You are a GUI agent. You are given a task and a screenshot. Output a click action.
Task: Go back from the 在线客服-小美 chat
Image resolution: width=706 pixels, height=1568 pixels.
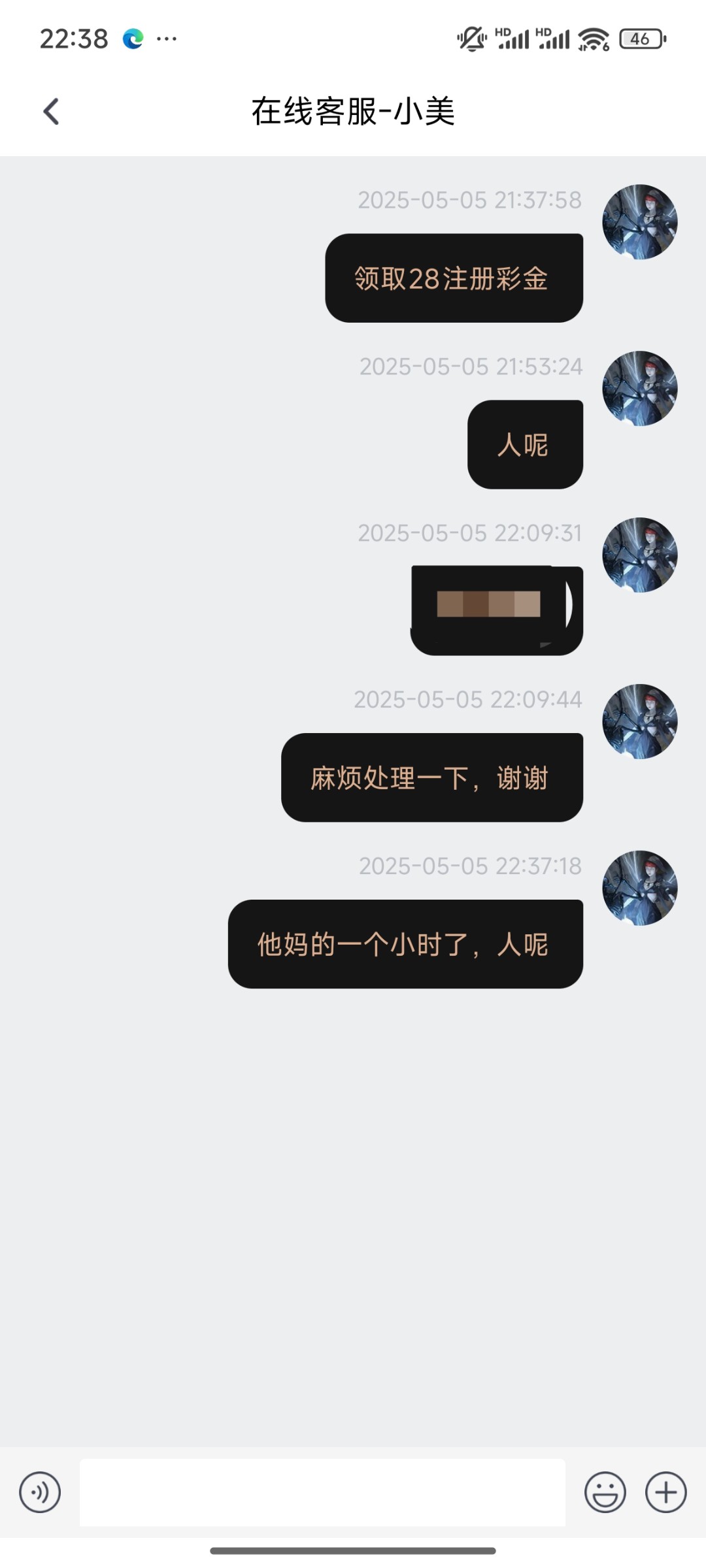tap(51, 111)
